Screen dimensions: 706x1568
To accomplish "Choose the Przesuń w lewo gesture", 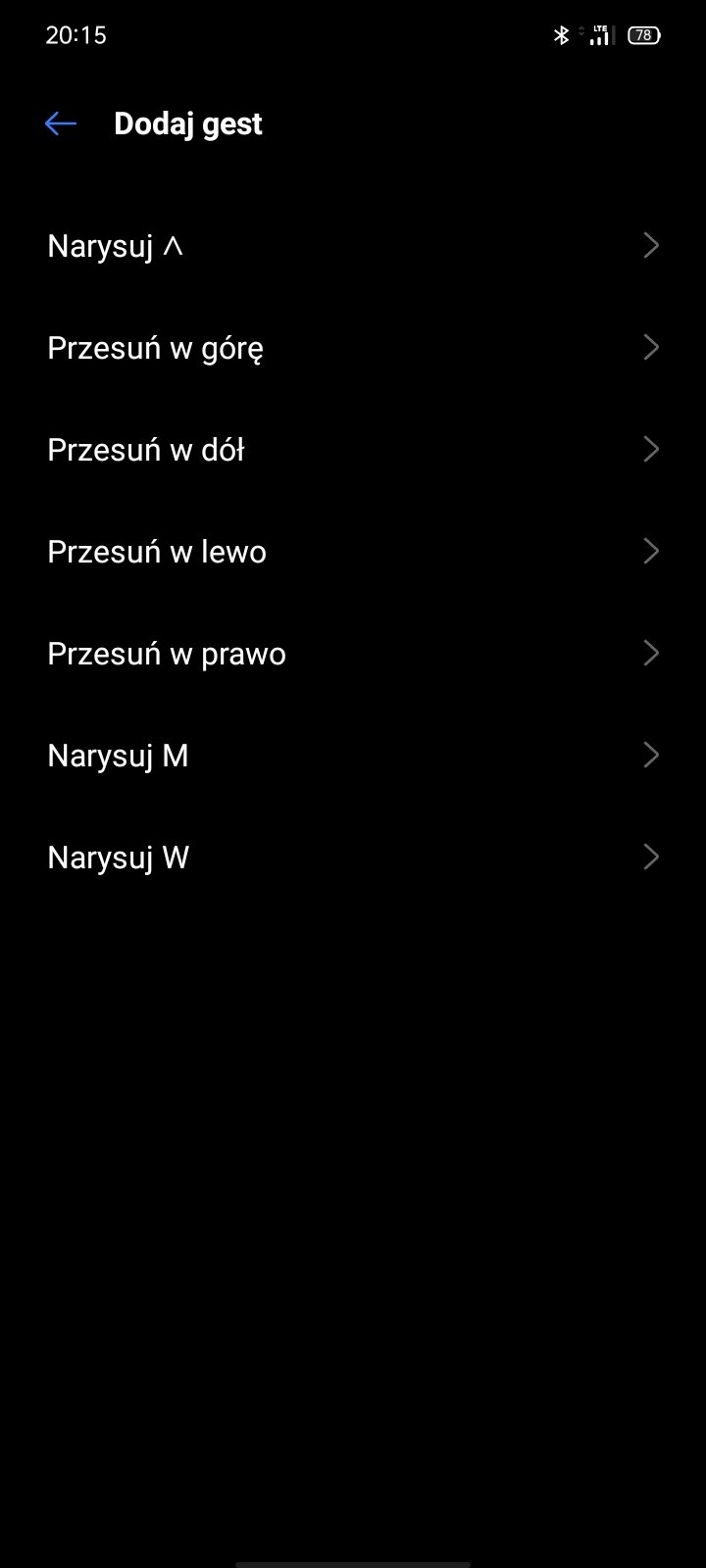I will (x=353, y=552).
